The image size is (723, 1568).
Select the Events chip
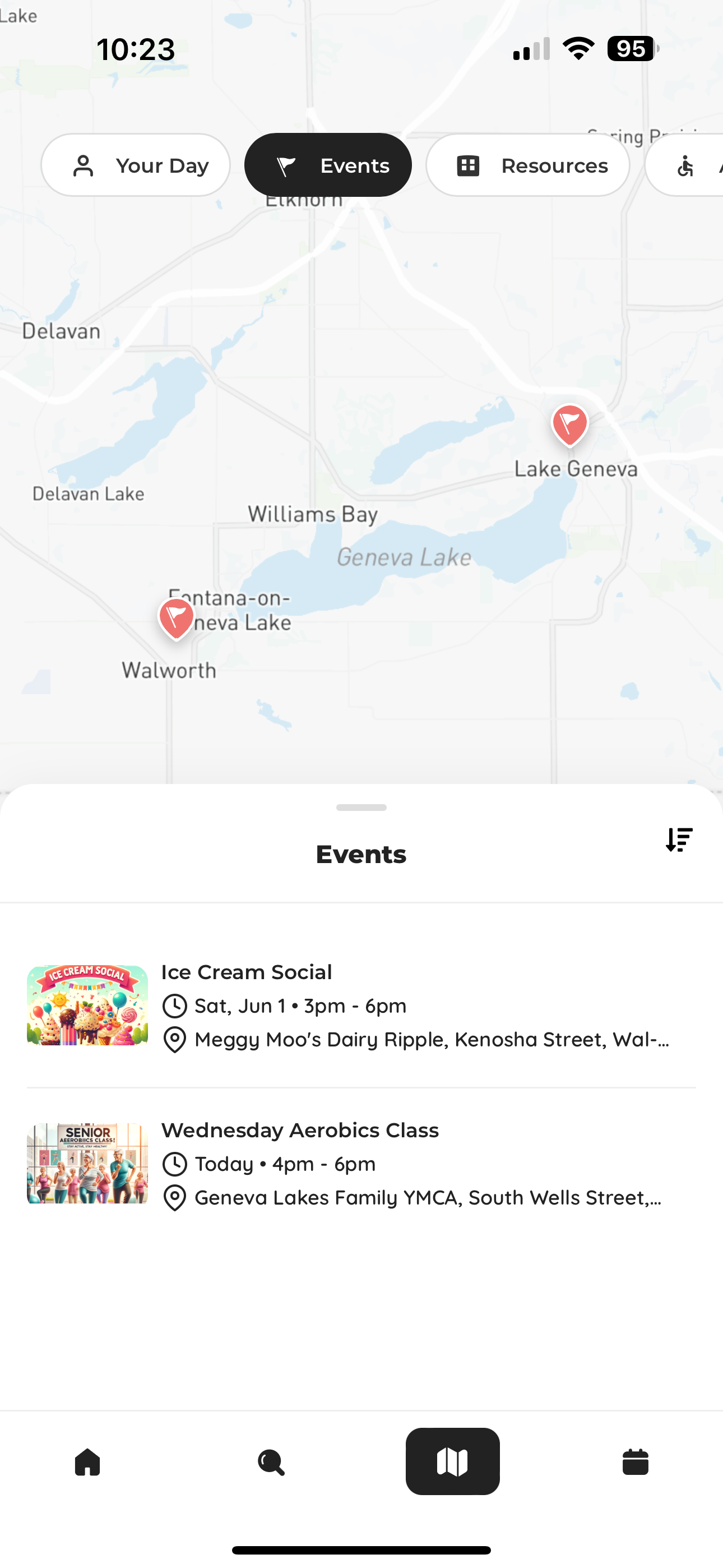pos(327,165)
